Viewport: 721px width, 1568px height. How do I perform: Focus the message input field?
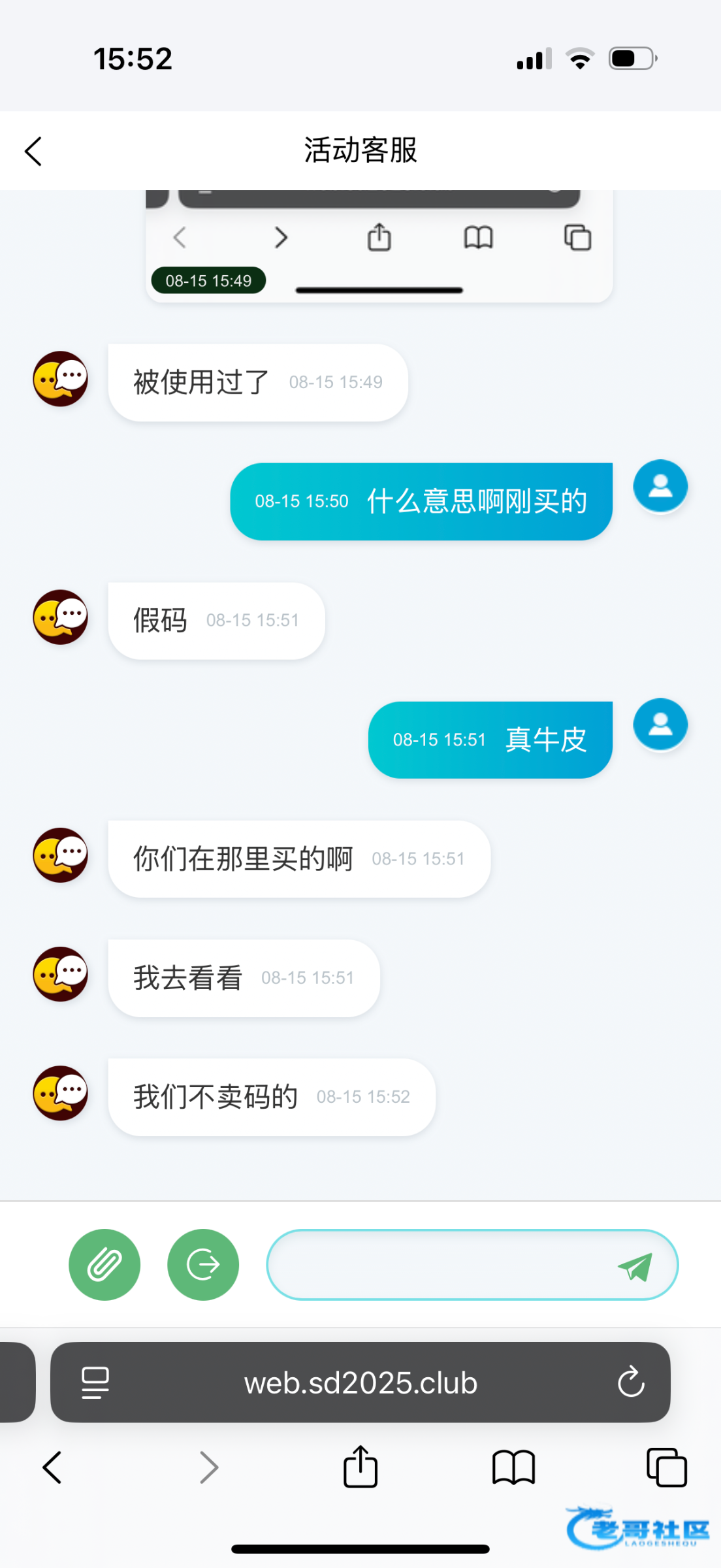438,1265
